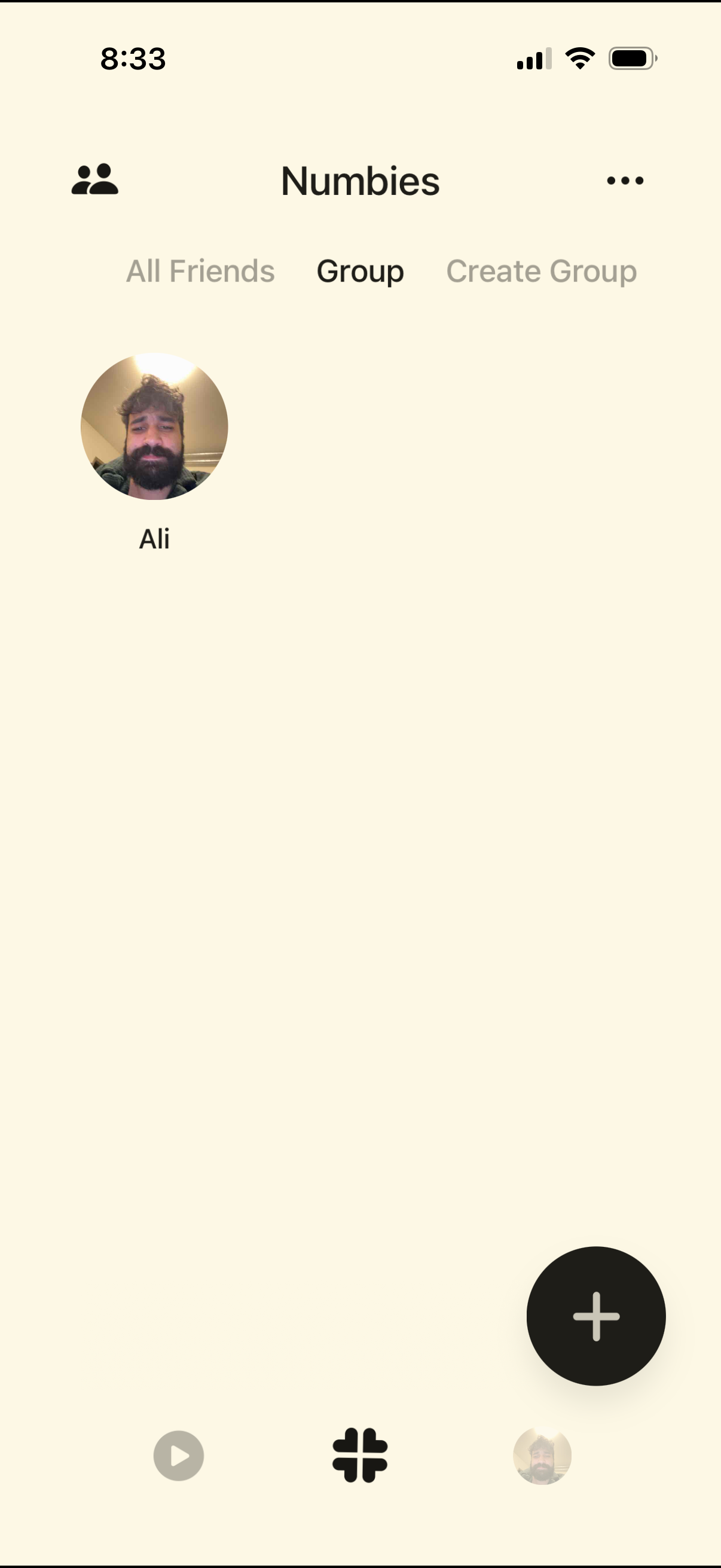Viewport: 721px width, 1568px height.
Task: Open Ali's profile avatar
Action: click(x=155, y=427)
